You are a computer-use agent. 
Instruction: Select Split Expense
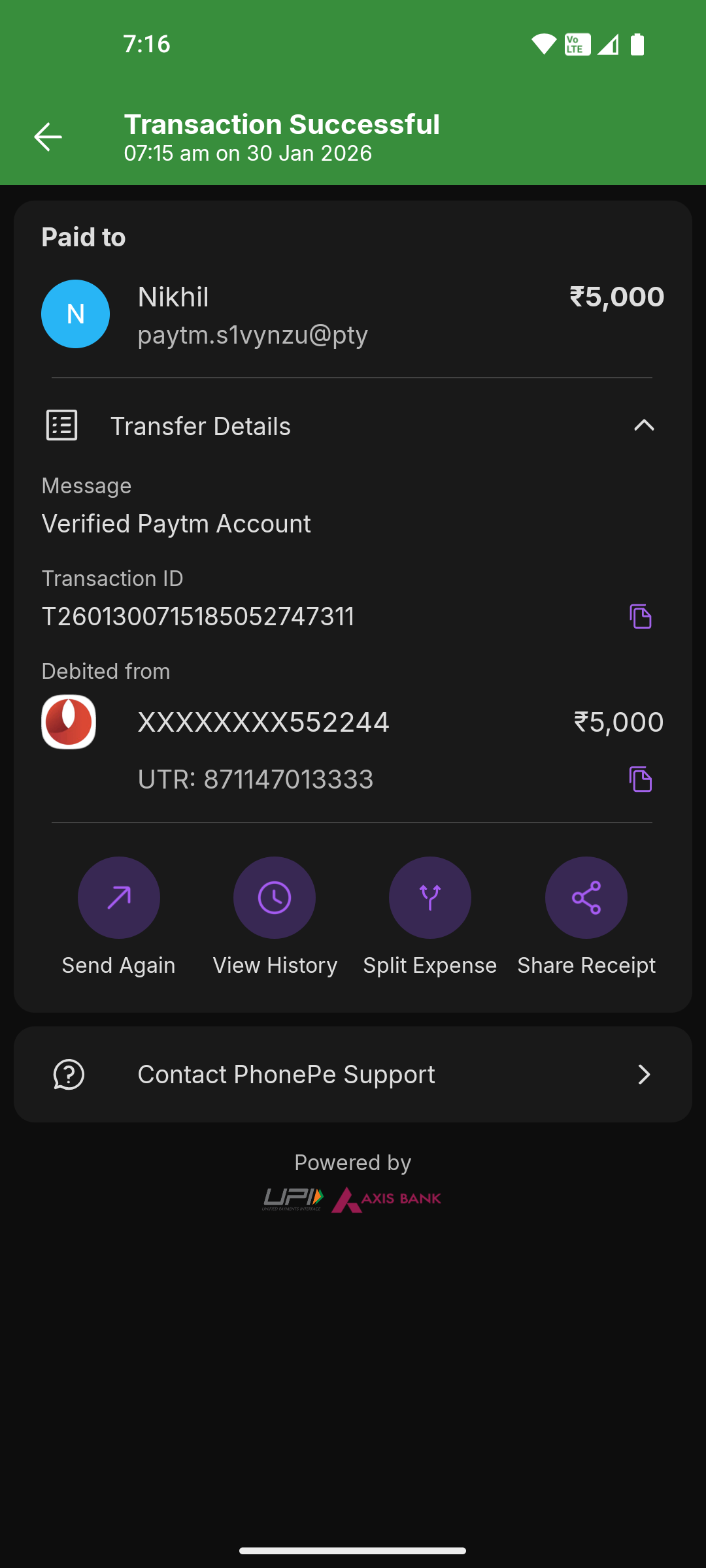(430, 898)
